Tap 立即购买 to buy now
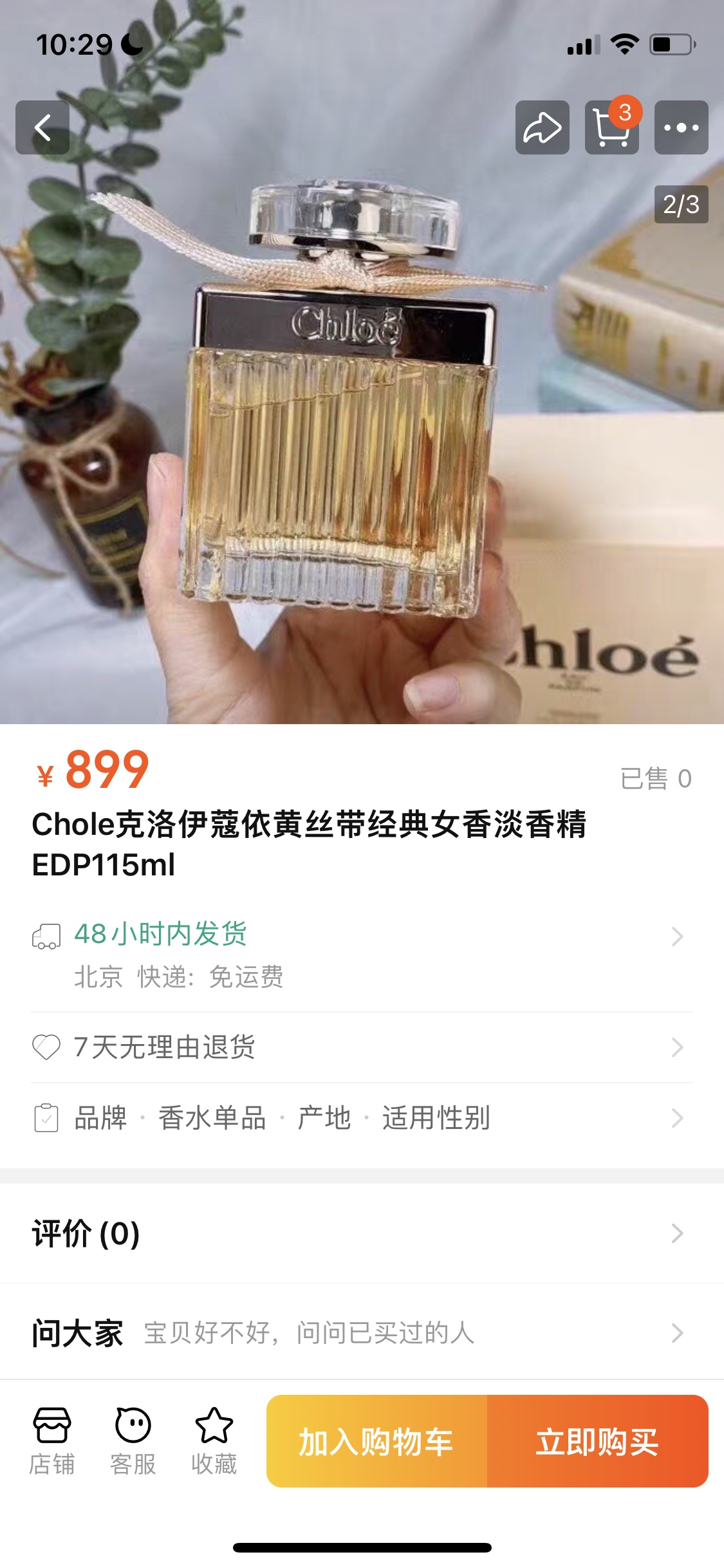 [597, 1441]
